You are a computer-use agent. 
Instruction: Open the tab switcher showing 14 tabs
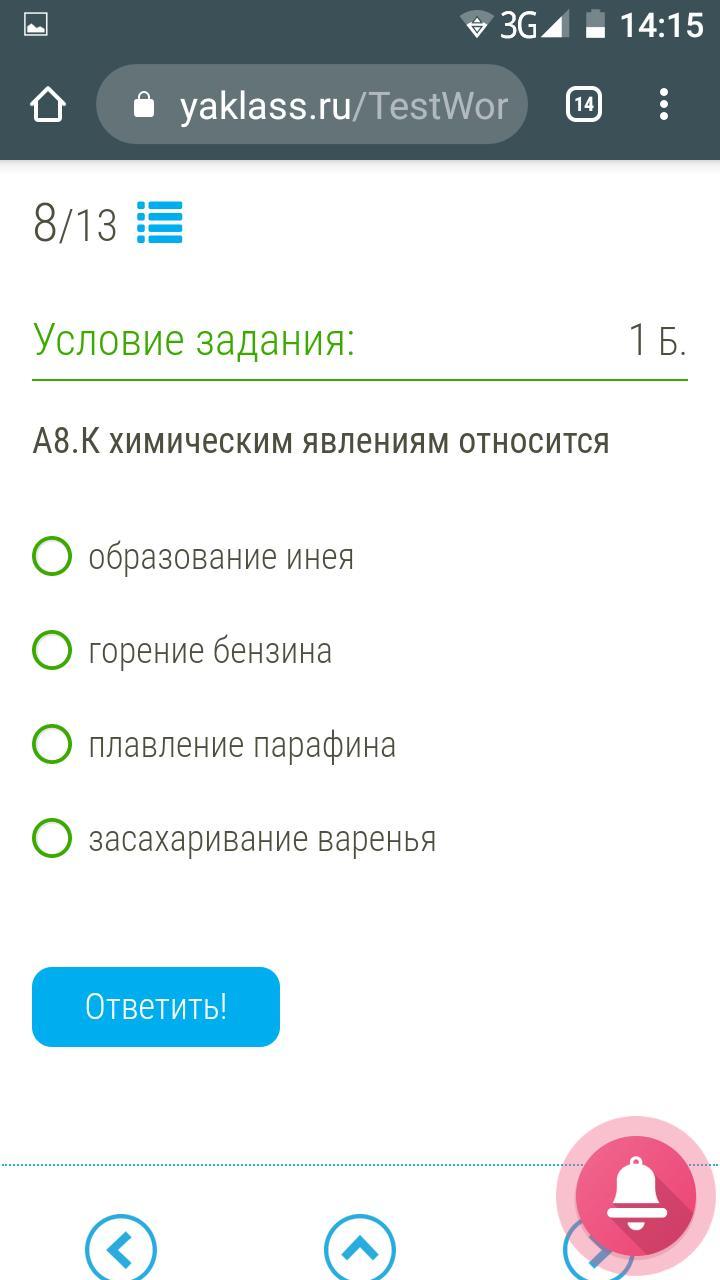click(x=584, y=104)
